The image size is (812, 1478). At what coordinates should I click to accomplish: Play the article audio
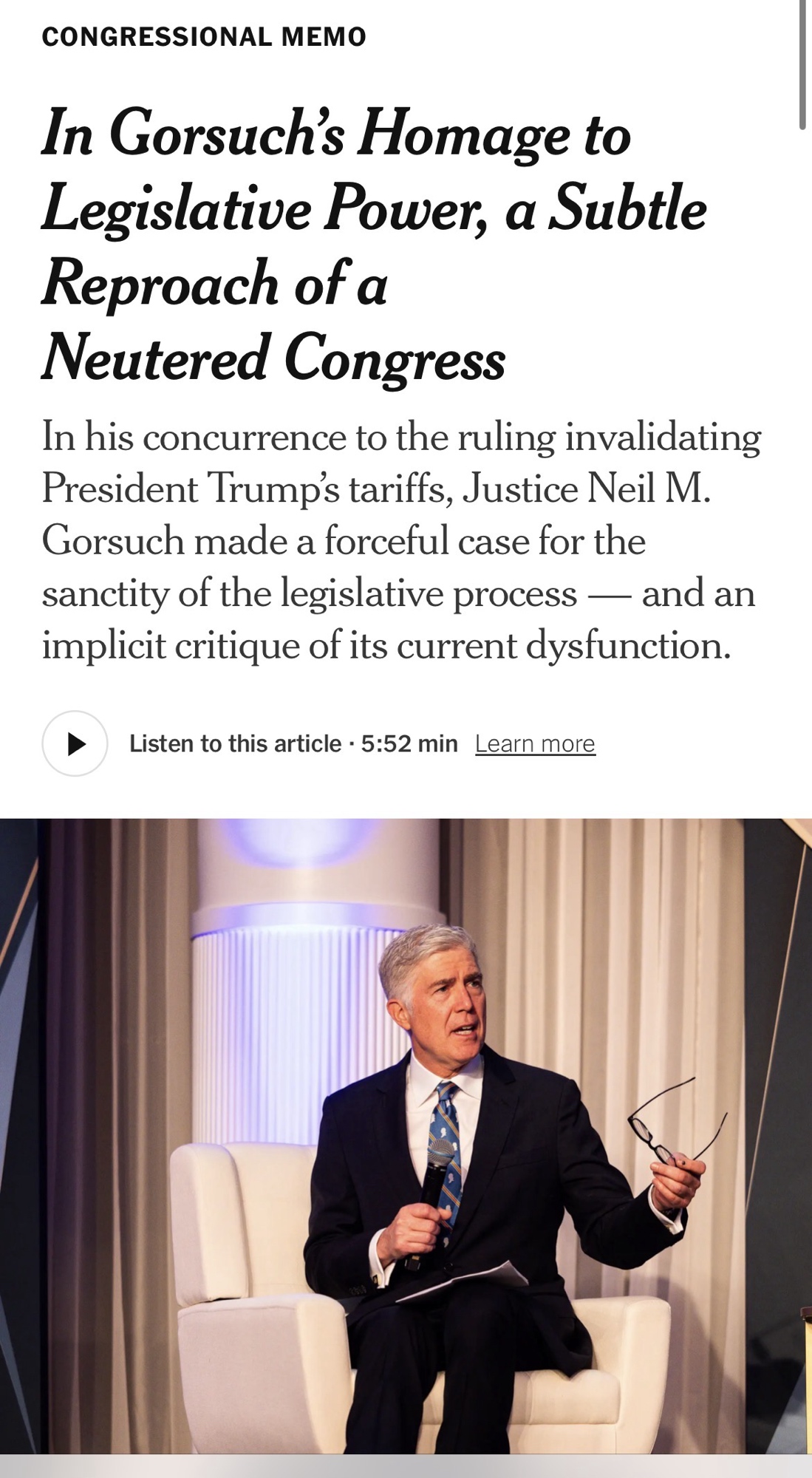75,743
